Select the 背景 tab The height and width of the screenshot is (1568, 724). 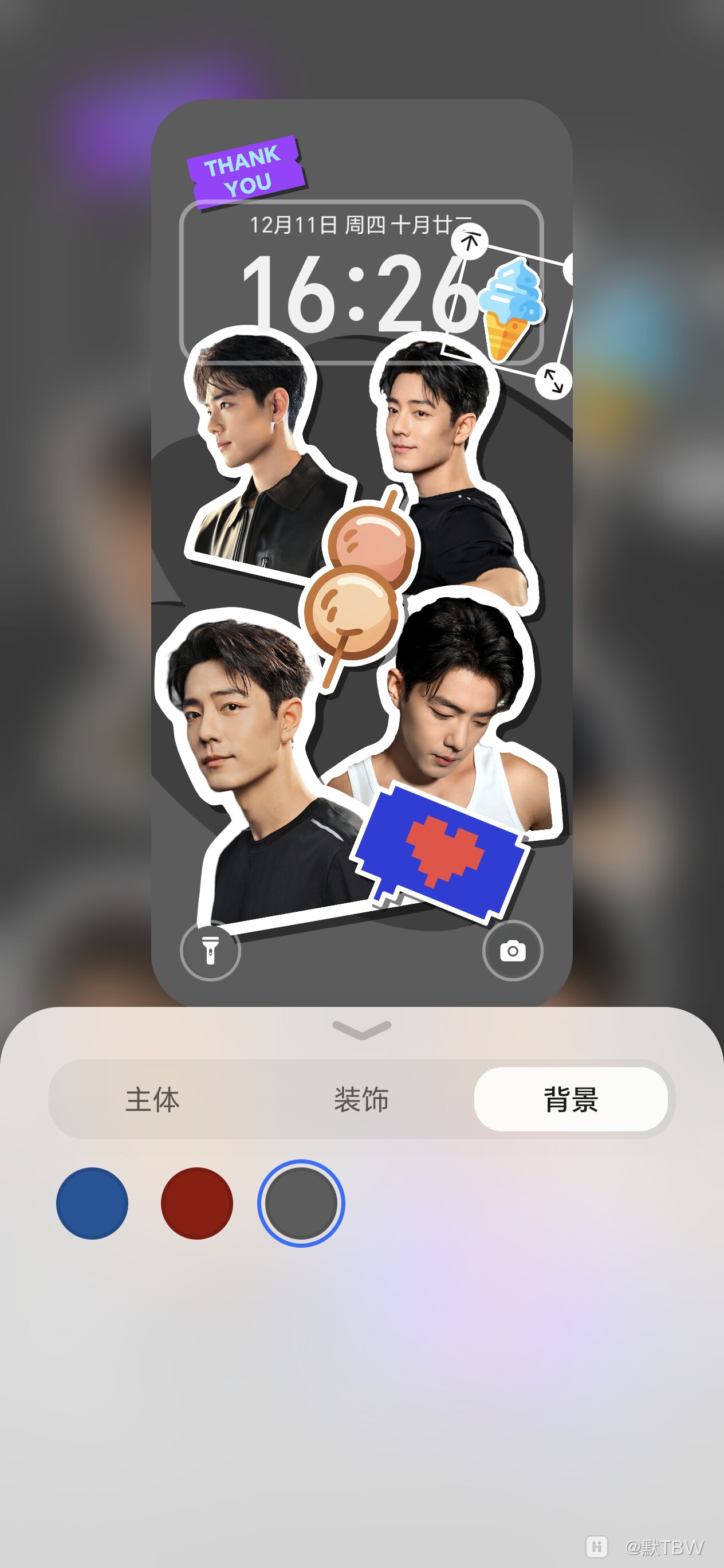click(x=570, y=1099)
